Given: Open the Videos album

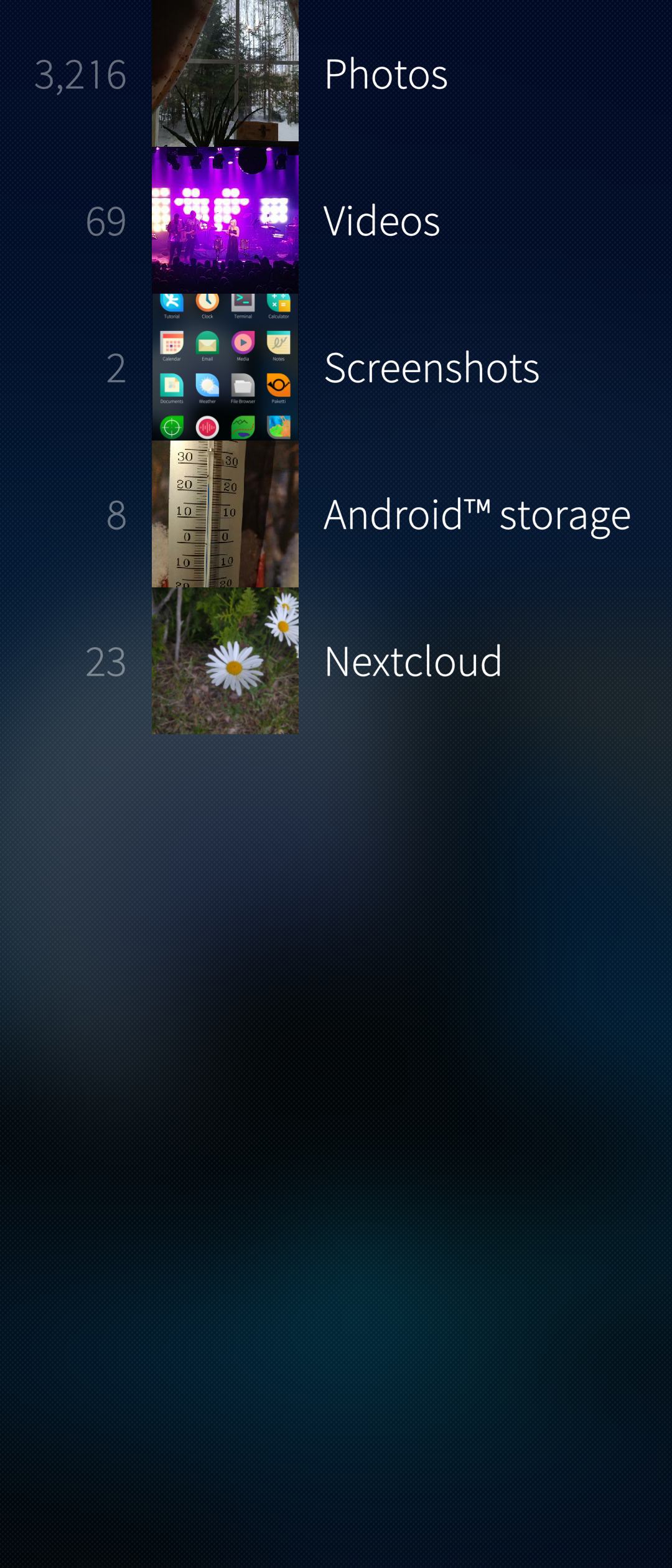Looking at the screenshot, I should pyautogui.click(x=381, y=221).
